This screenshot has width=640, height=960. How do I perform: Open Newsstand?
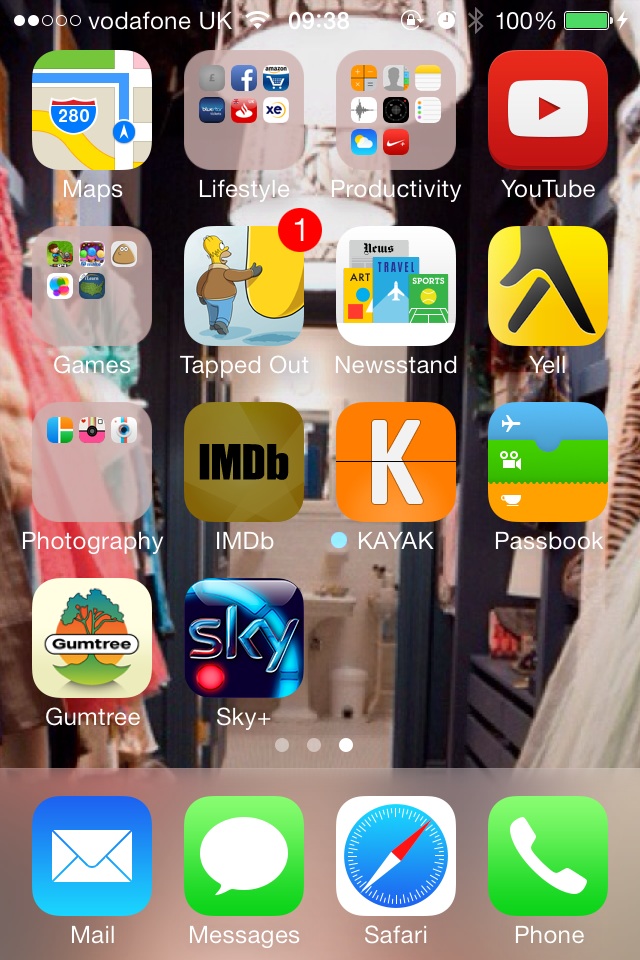(396, 286)
